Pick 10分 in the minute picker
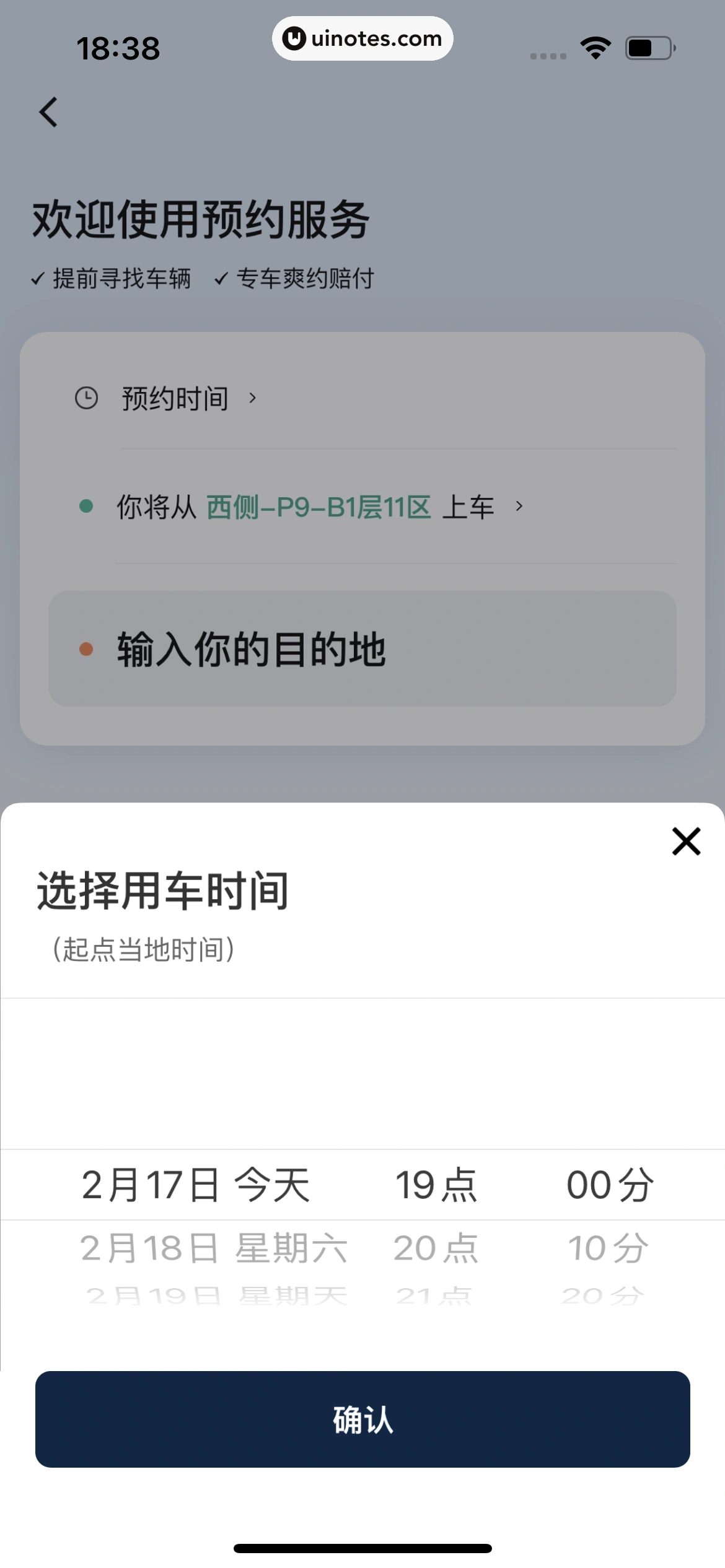The image size is (725, 1568). (x=609, y=1248)
